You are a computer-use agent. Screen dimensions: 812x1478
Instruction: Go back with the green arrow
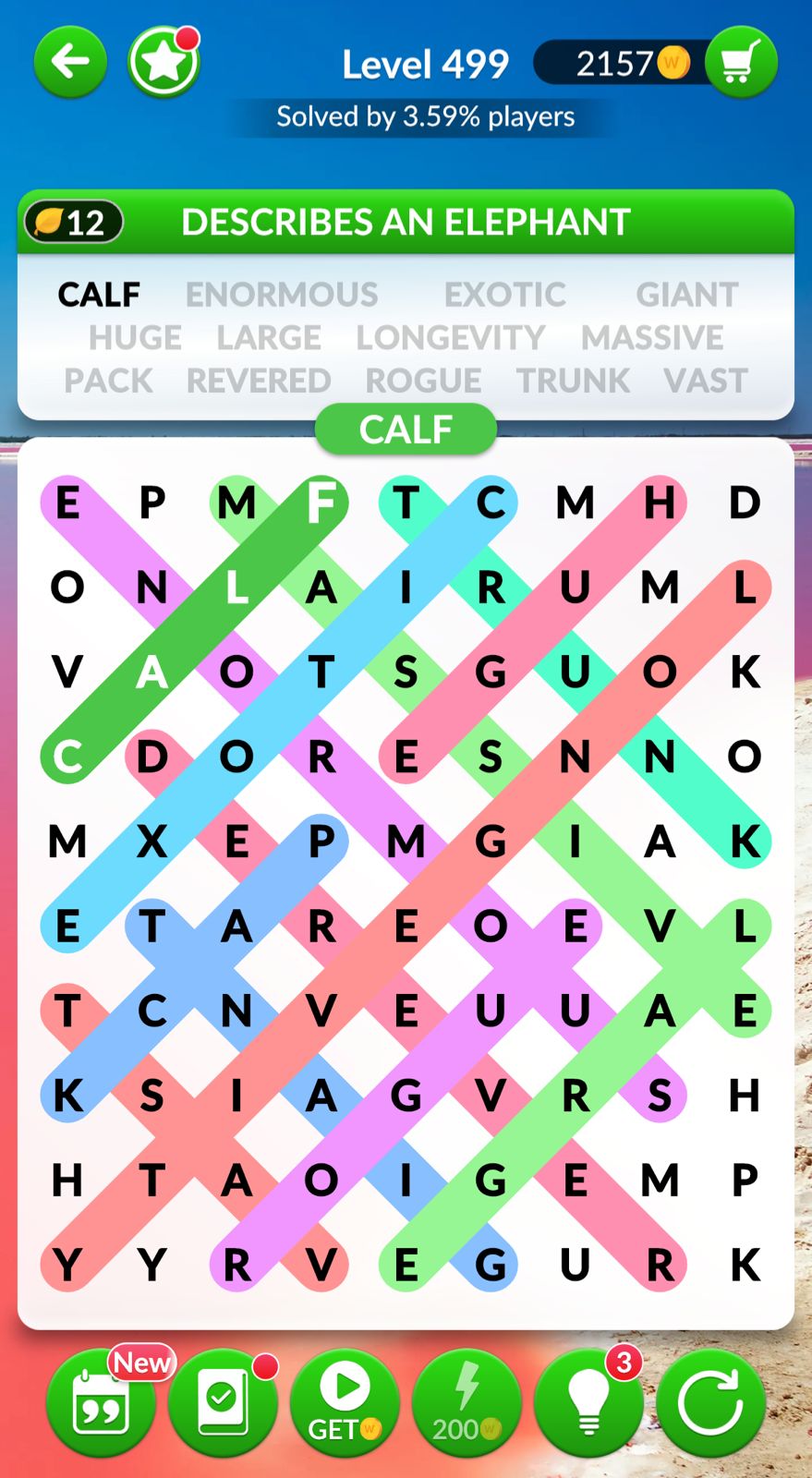[x=70, y=63]
